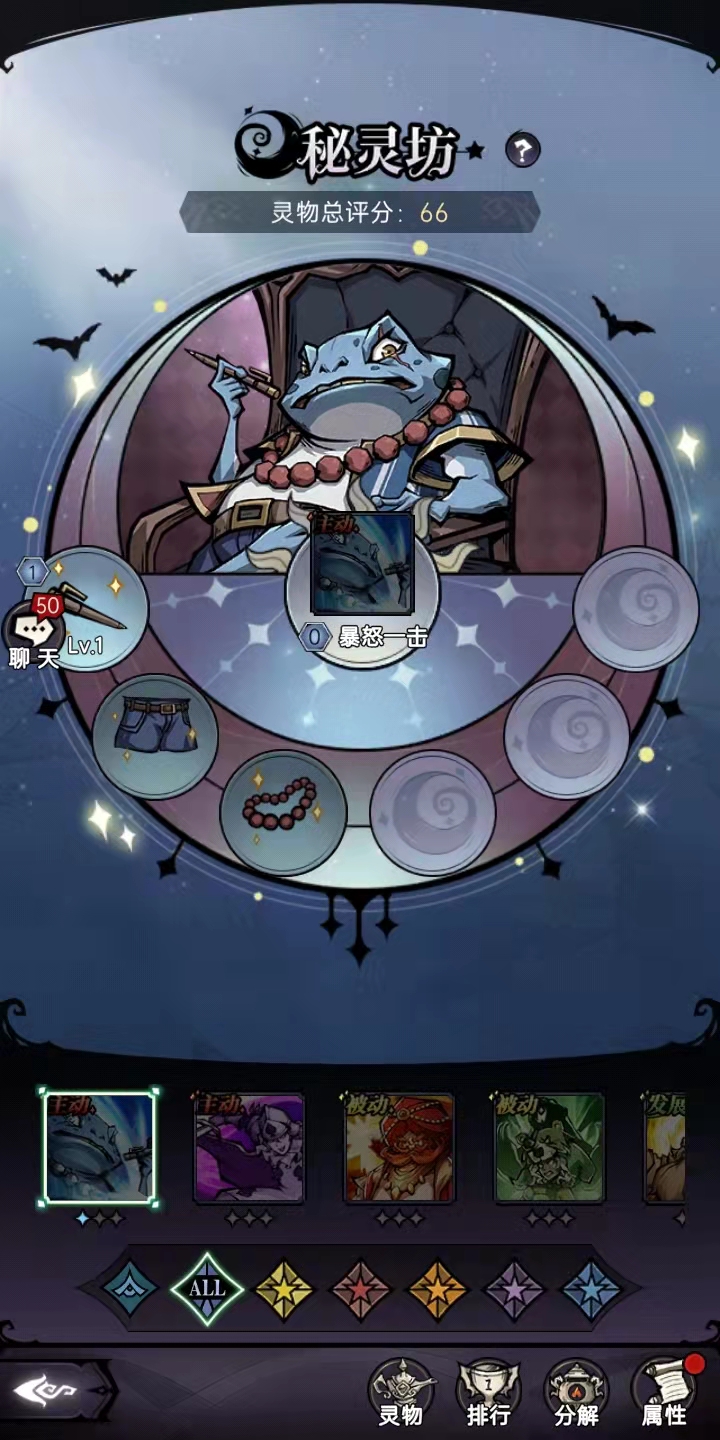Select the ALL filter

[207, 1289]
